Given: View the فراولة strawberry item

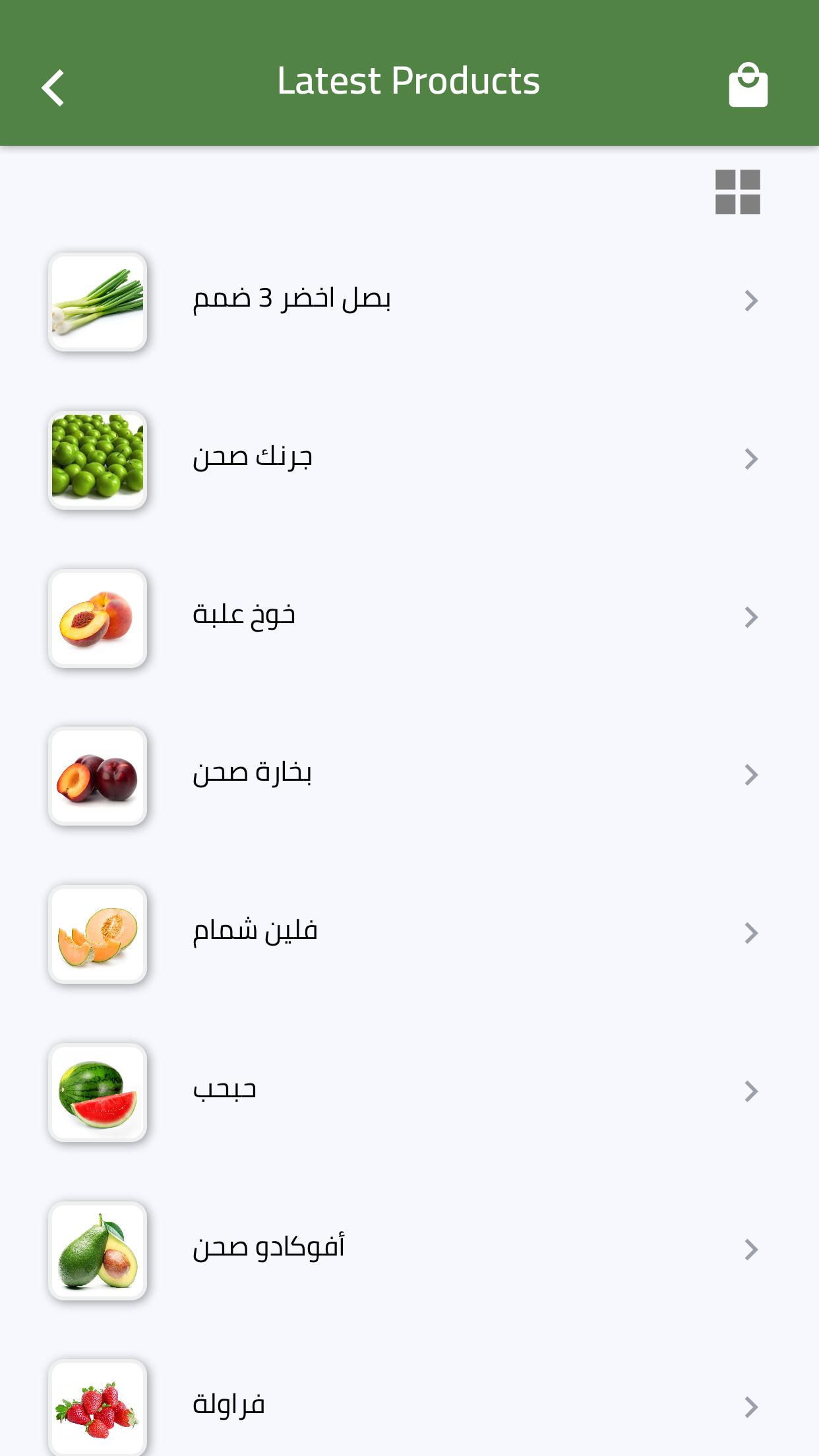Looking at the screenshot, I should tap(409, 1407).
